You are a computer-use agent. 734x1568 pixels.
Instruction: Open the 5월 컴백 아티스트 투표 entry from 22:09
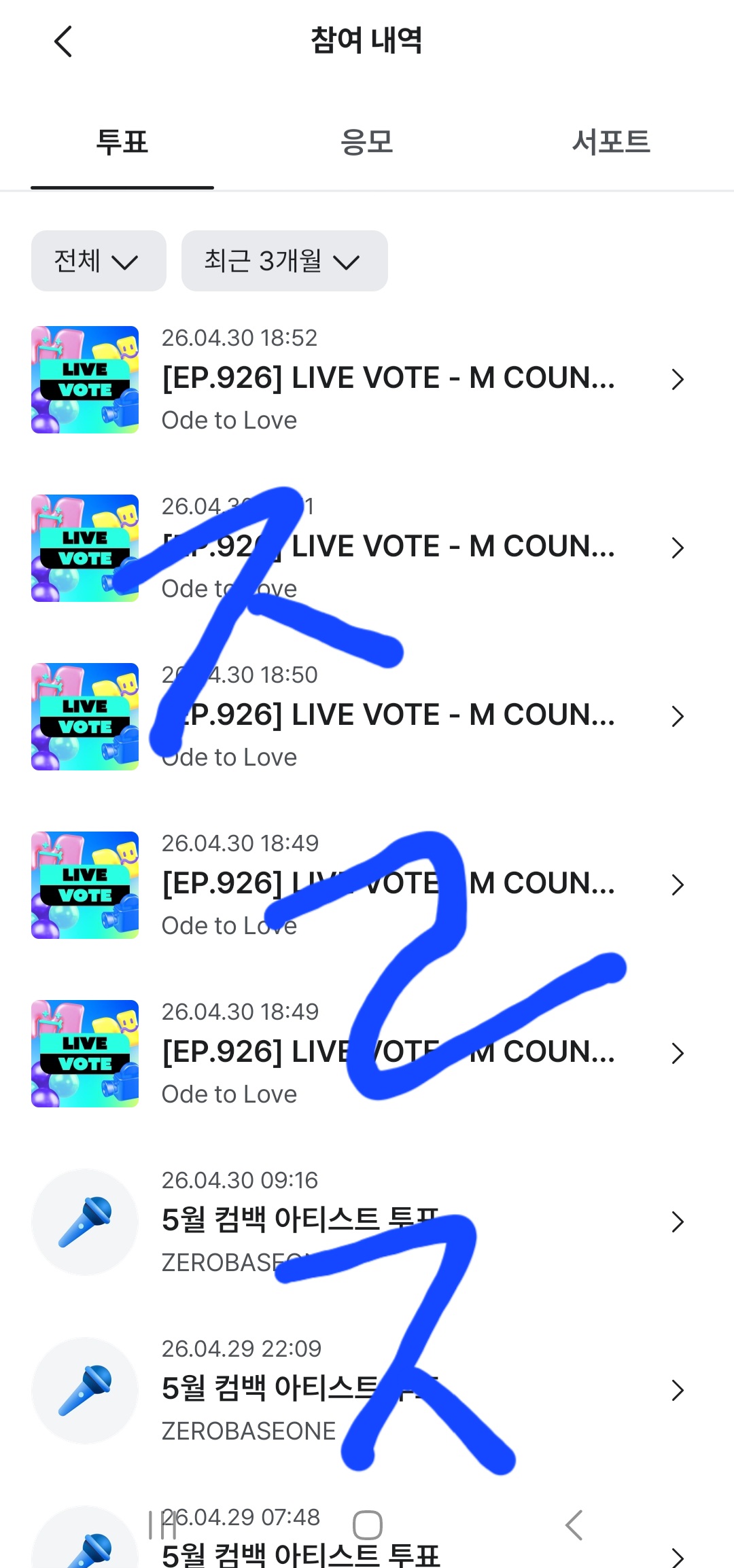[367, 1390]
